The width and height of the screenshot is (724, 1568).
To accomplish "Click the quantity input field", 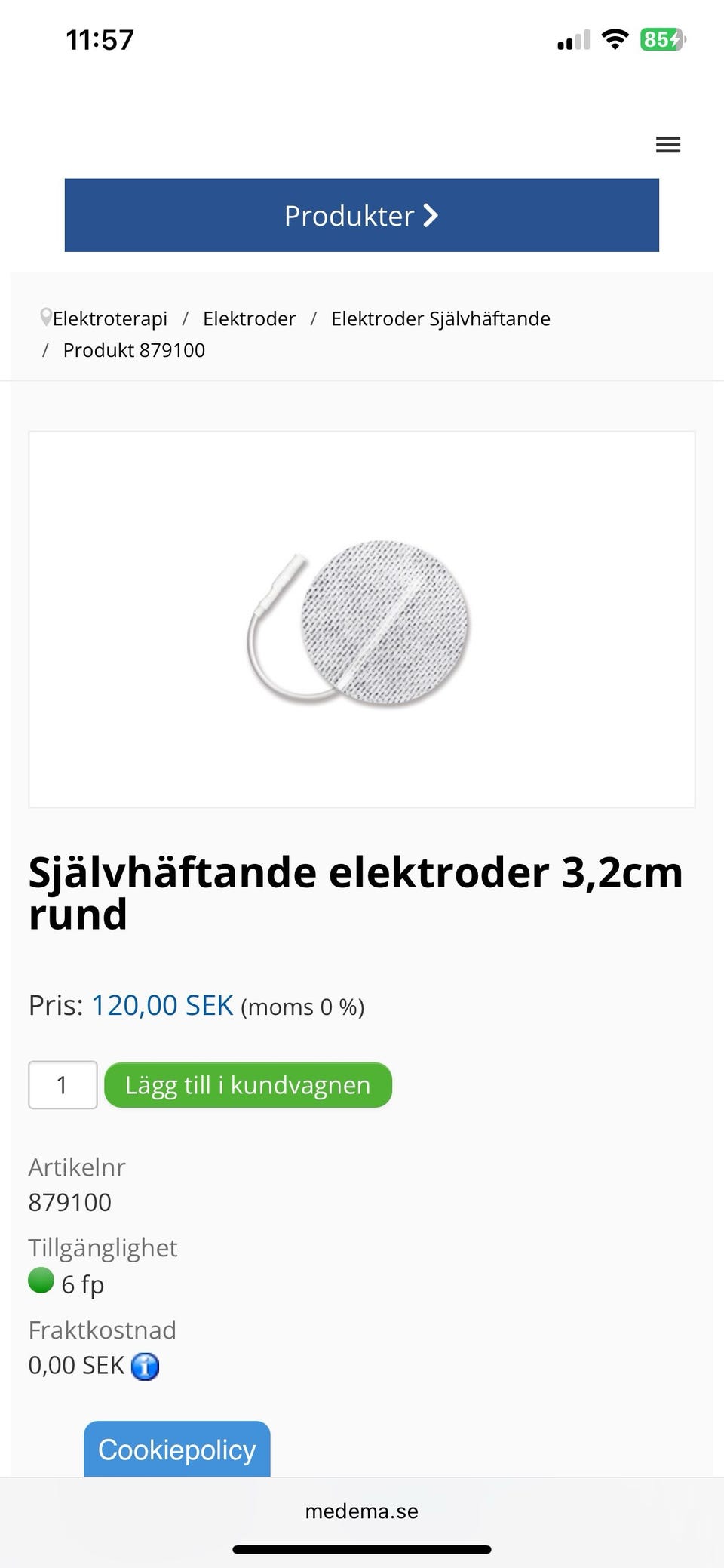I will coord(63,1084).
